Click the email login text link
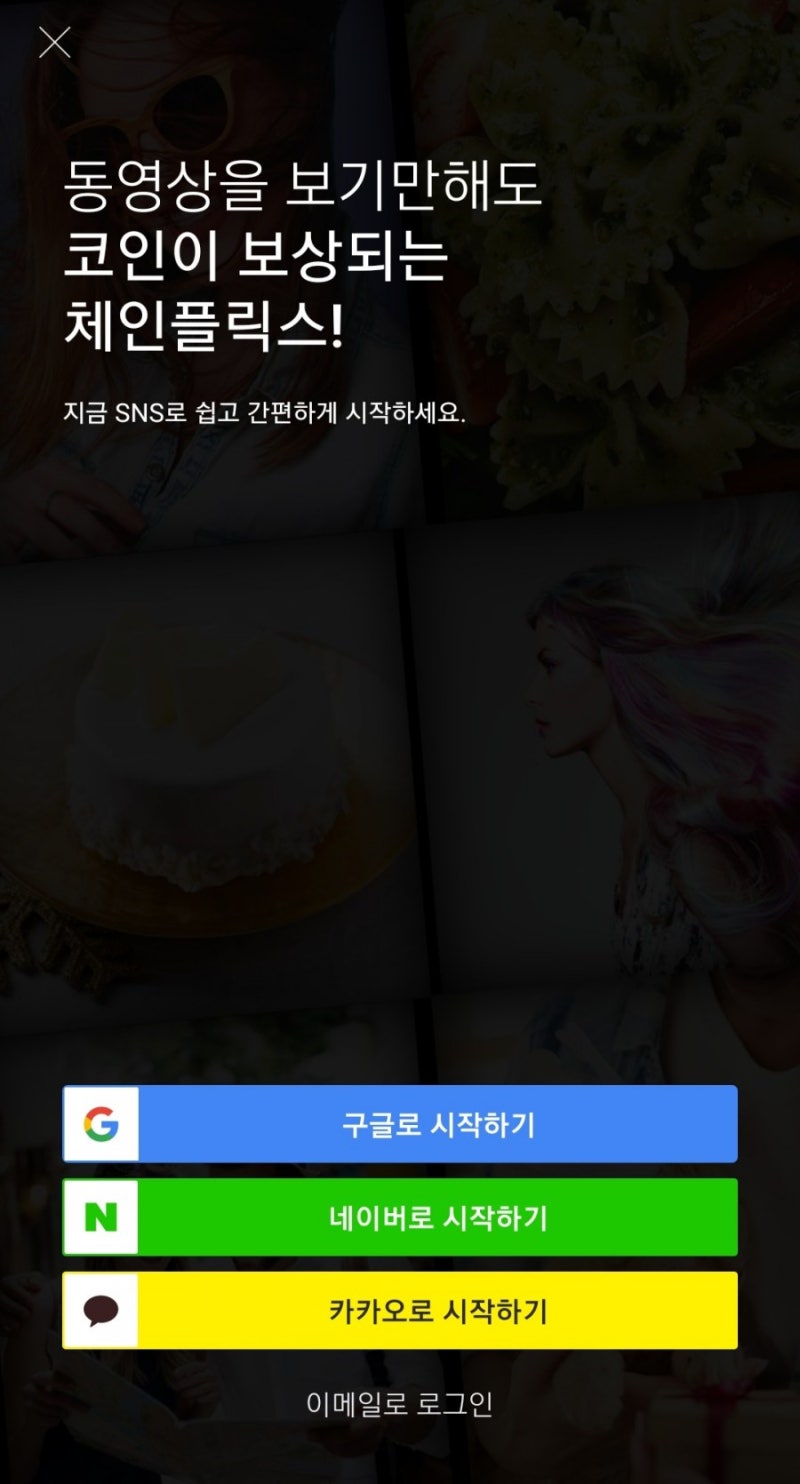 (400, 1403)
